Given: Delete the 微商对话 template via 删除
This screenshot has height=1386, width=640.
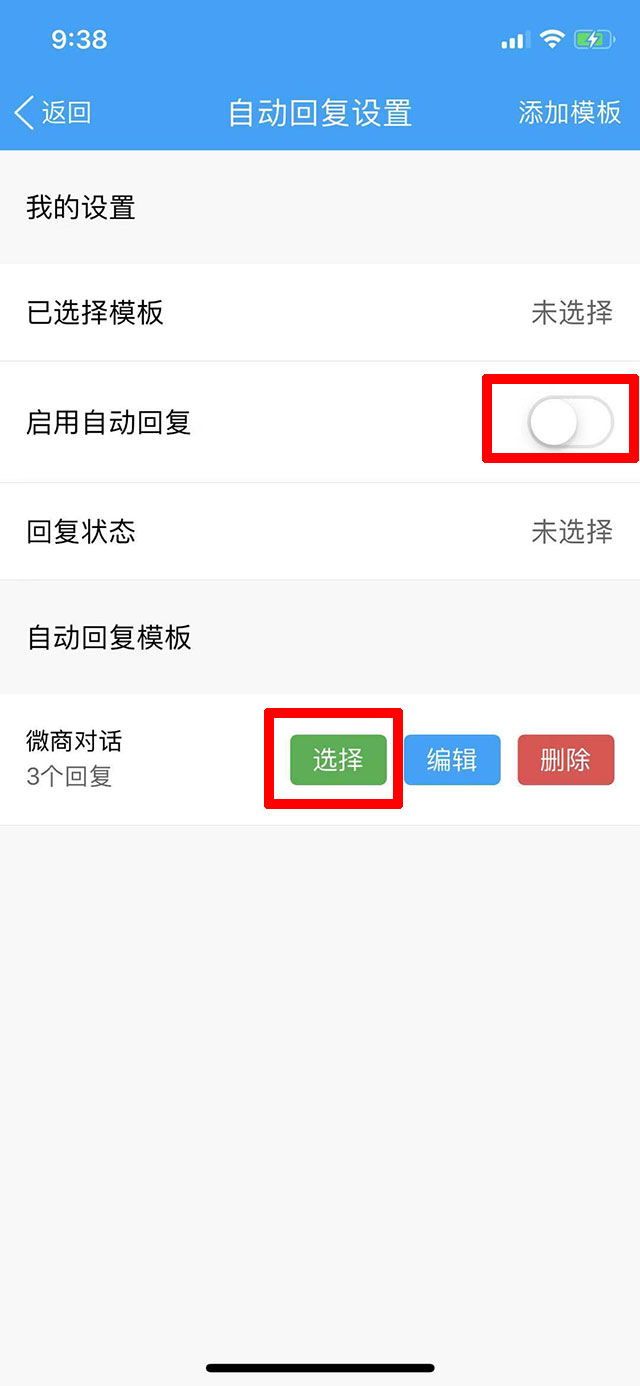Looking at the screenshot, I should pyautogui.click(x=565, y=760).
